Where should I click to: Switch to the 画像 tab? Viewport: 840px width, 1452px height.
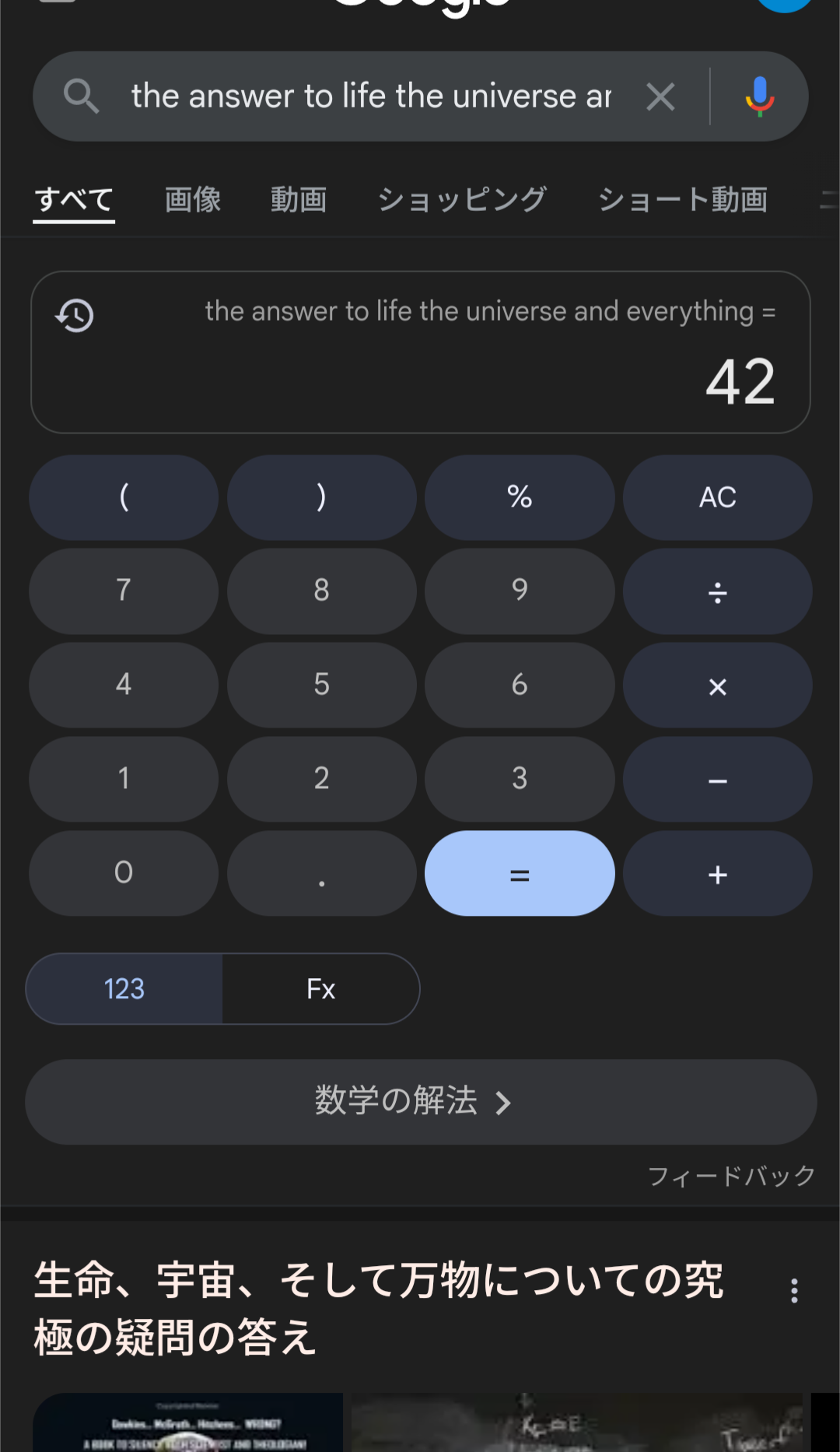pos(193,200)
